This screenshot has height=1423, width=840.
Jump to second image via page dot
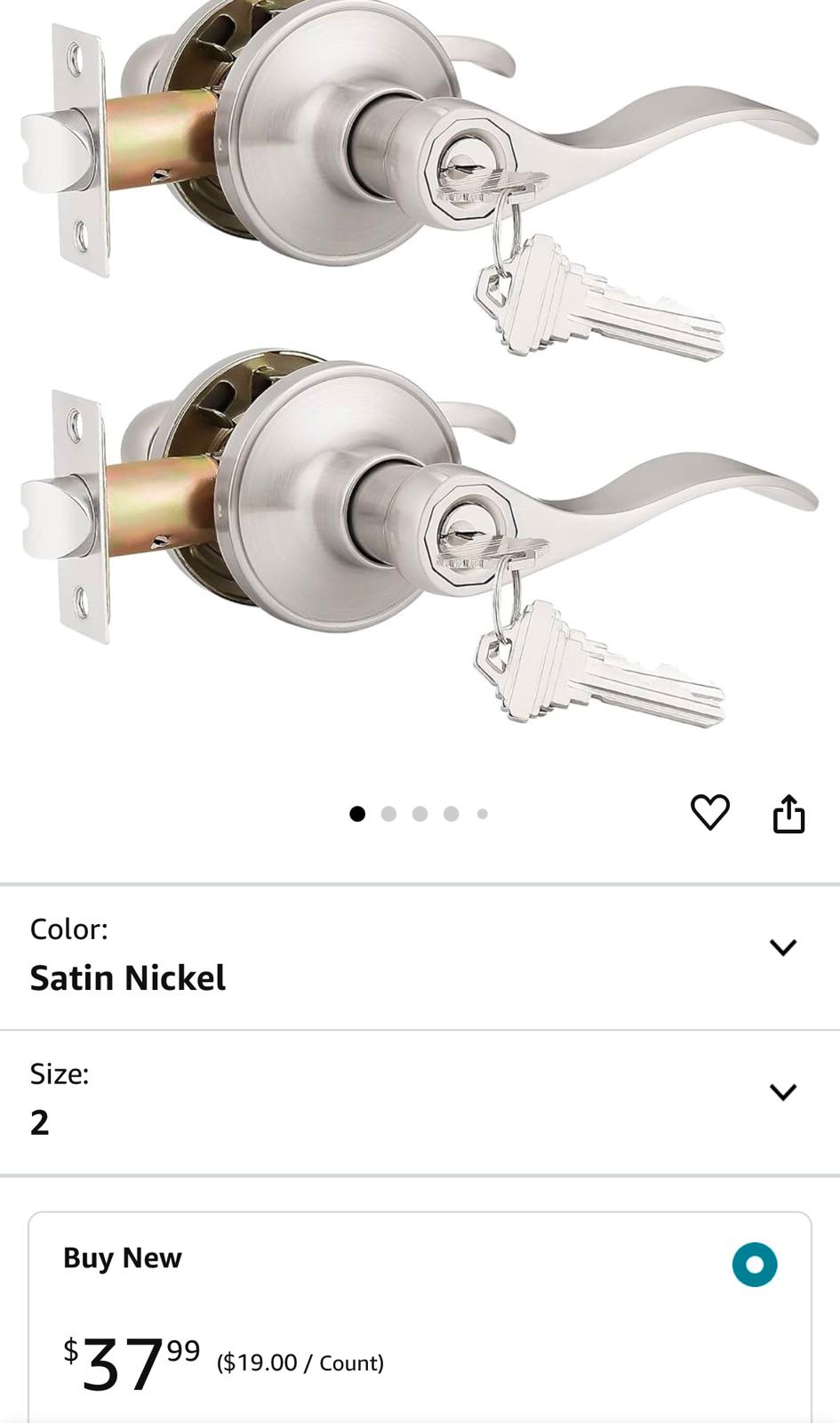(388, 814)
